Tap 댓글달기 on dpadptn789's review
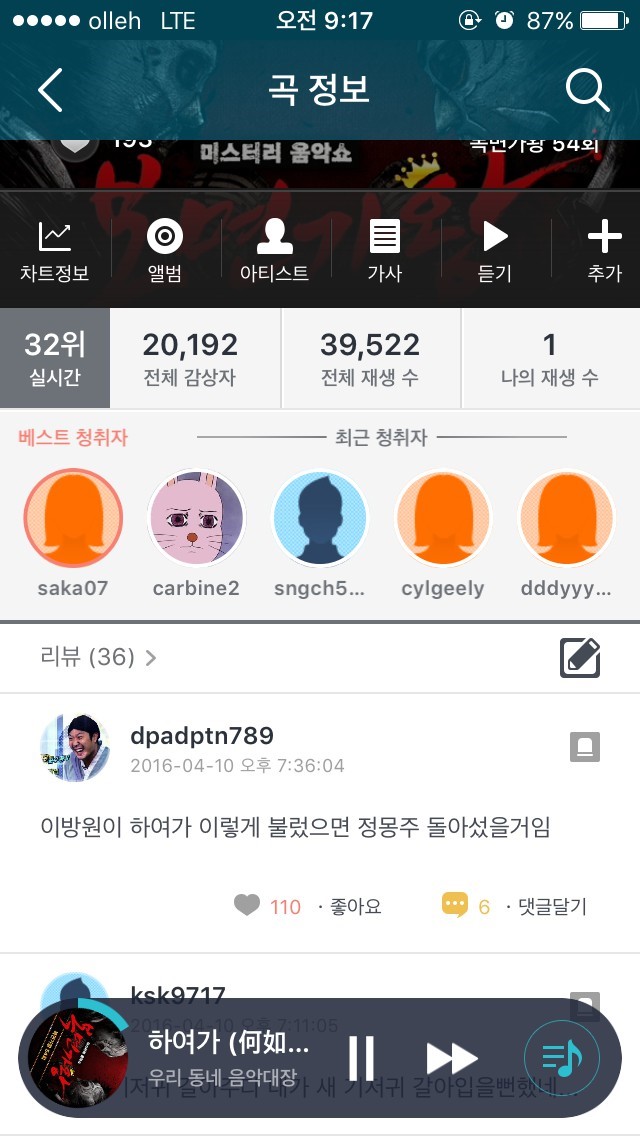 pos(545,906)
